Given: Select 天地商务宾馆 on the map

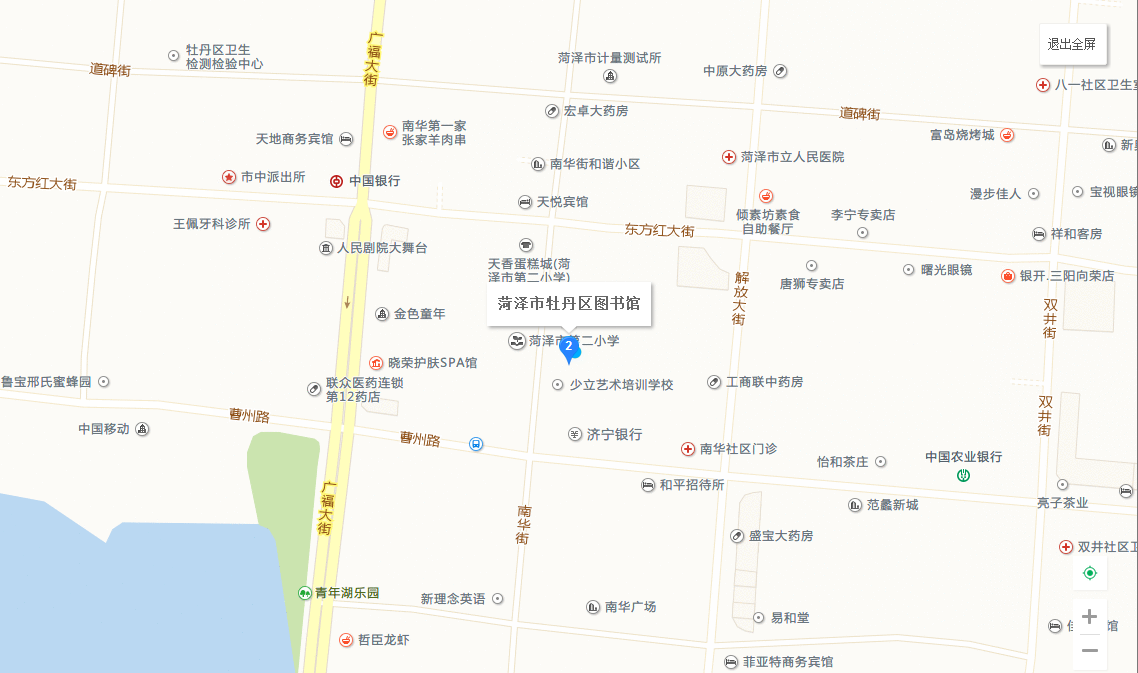Looking at the screenshot, I should point(294,138).
